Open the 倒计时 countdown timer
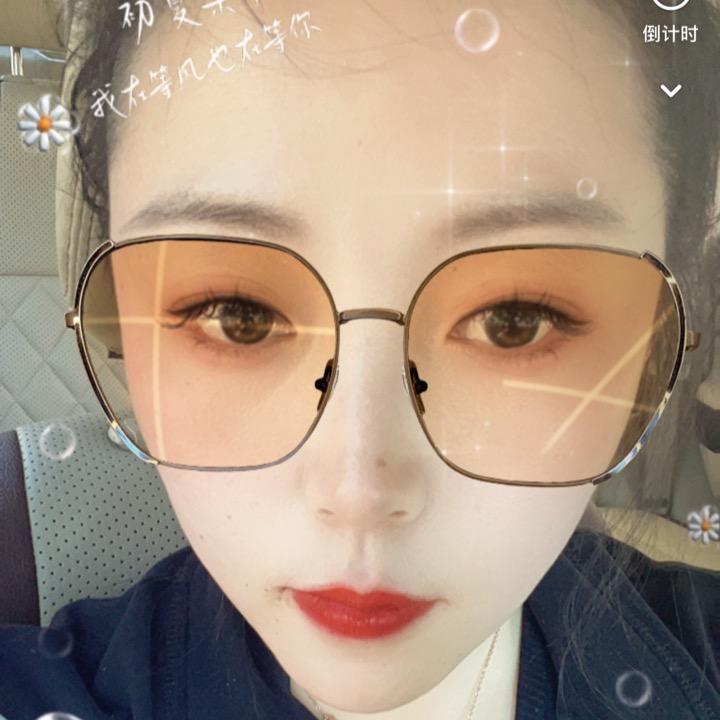Screen dimensions: 720x720 [x=670, y=20]
